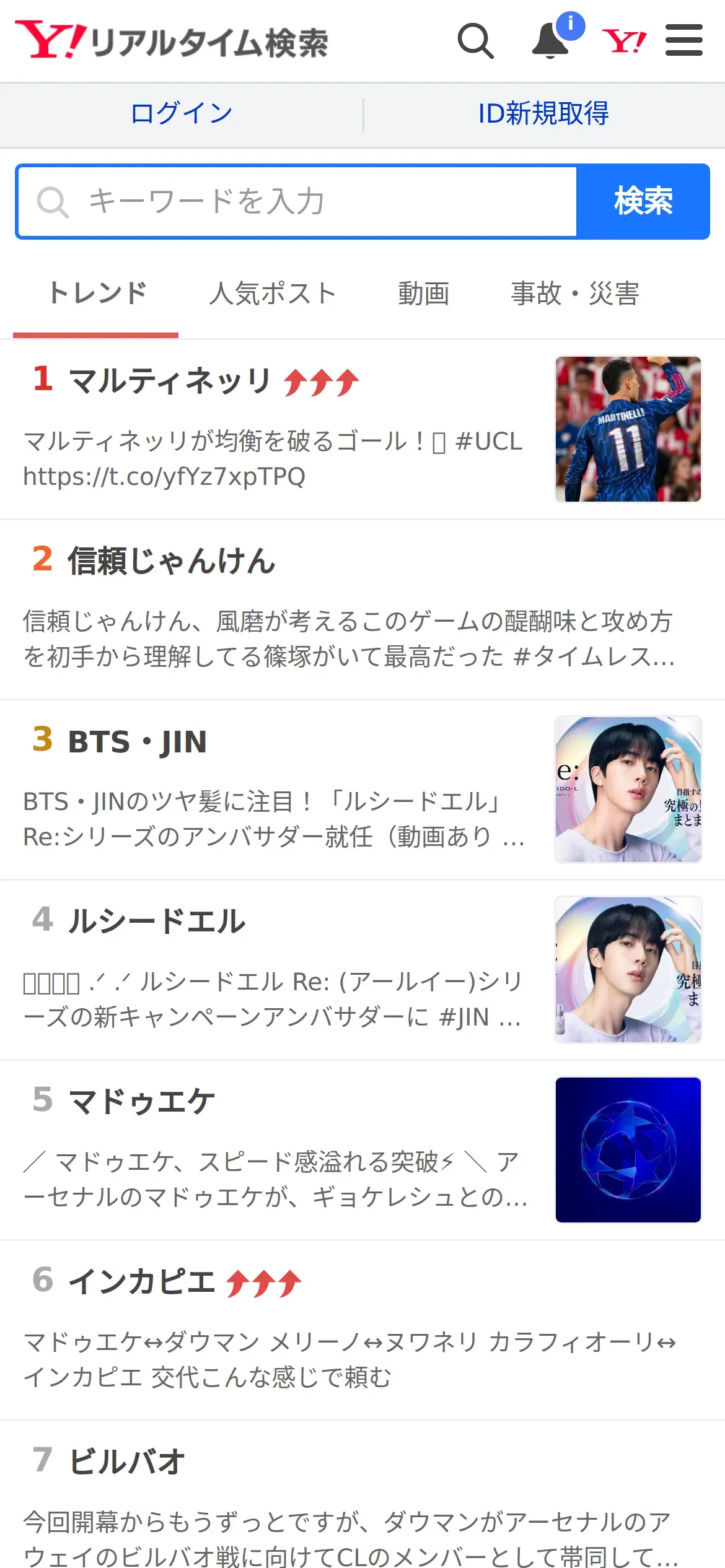Switch to the 動画 tab

[x=424, y=294]
